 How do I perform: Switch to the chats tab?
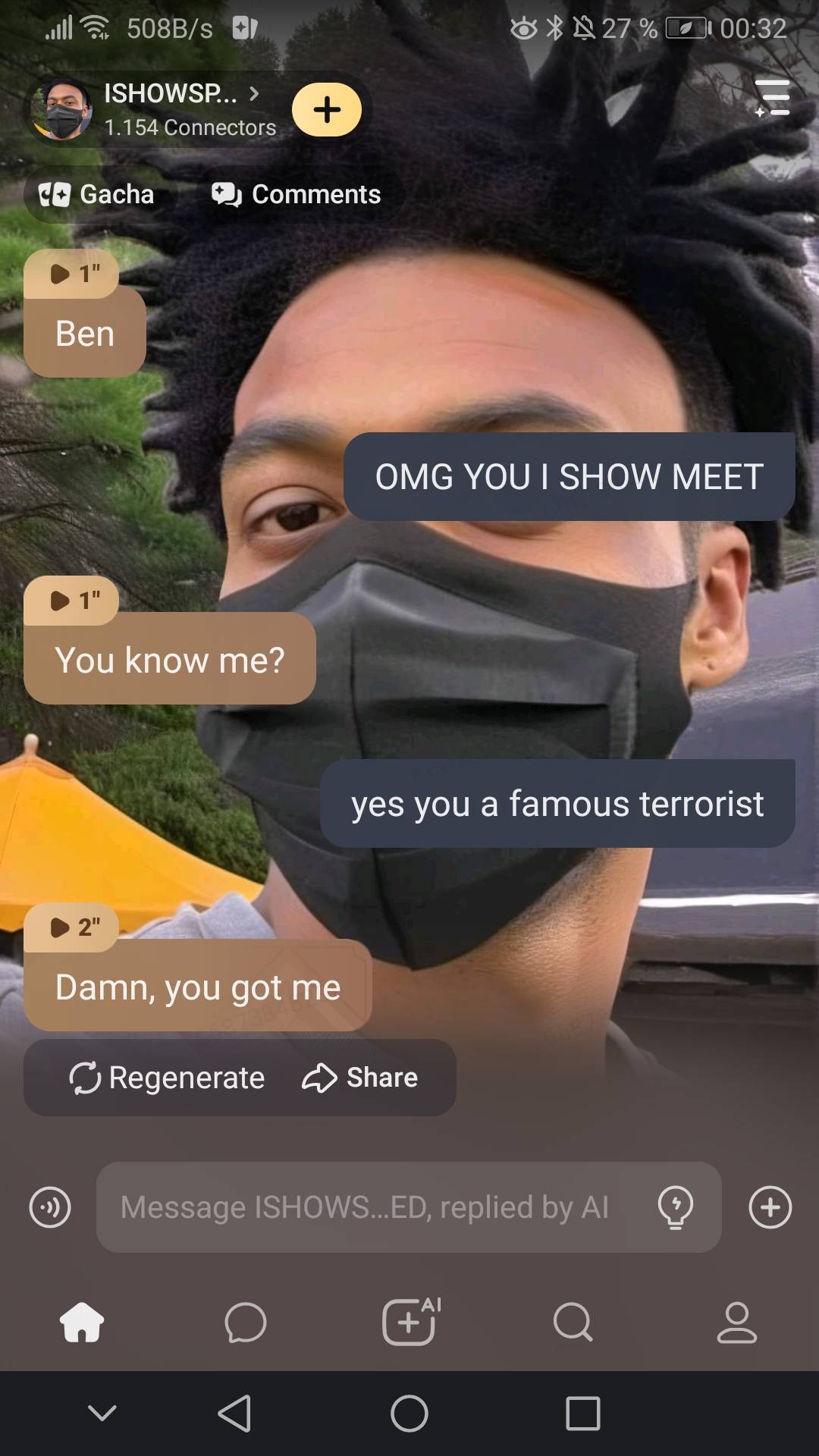point(246,1323)
